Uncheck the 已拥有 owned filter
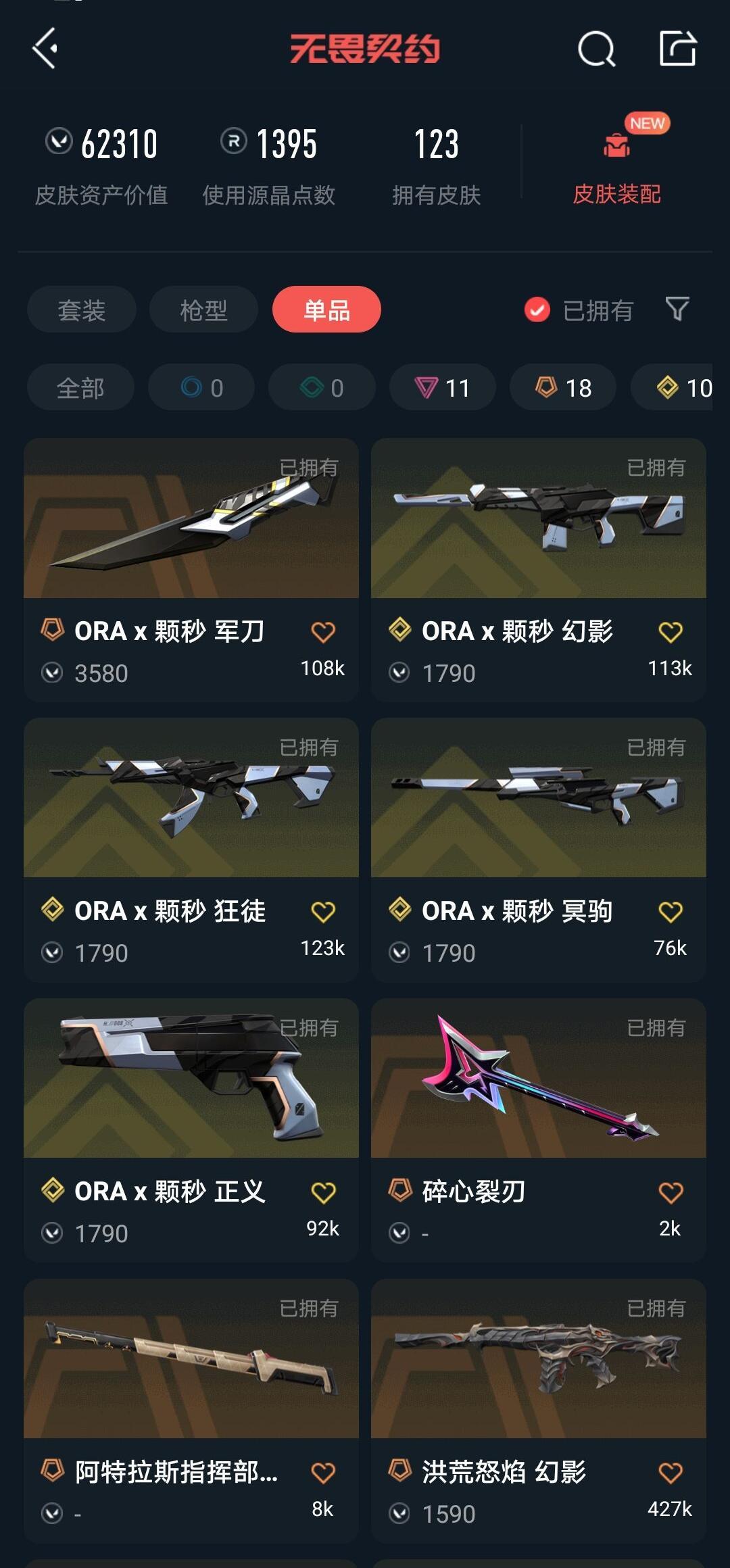730x1568 pixels. pos(538,310)
